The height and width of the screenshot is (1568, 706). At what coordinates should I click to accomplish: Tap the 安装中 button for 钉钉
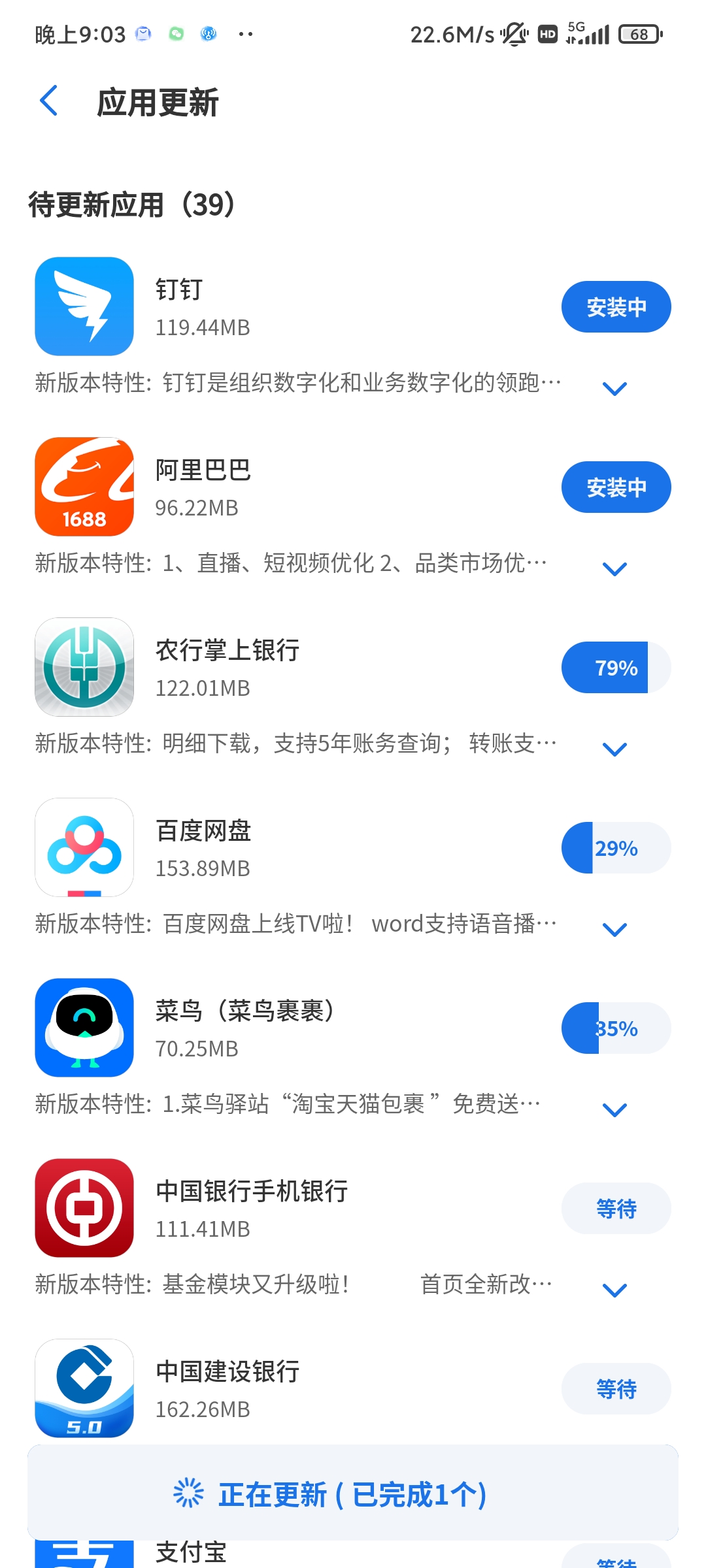coord(616,307)
